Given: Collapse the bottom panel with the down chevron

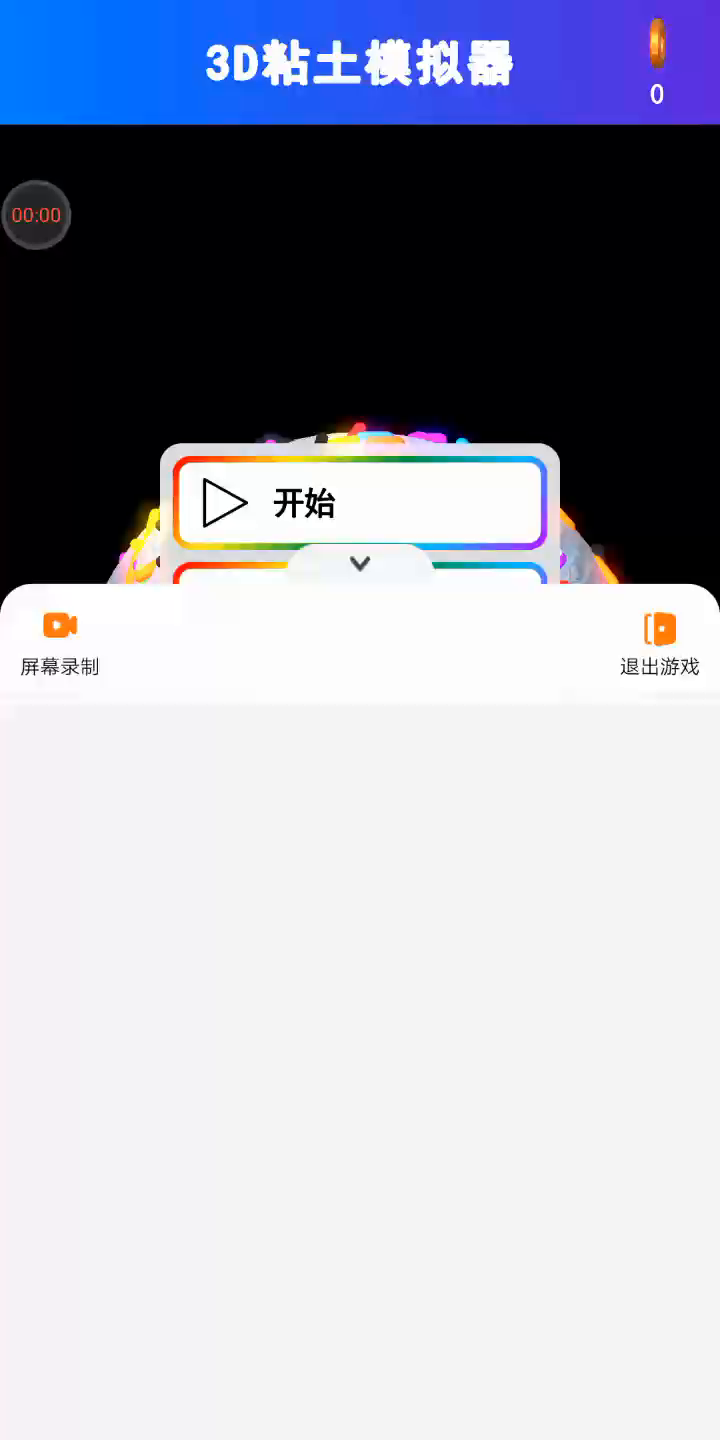Looking at the screenshot, I should click(360, 564).
